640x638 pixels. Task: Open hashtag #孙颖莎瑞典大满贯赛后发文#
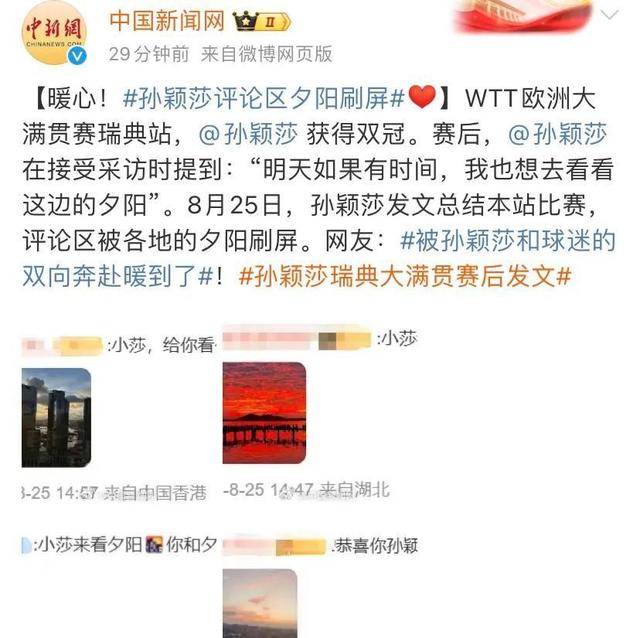[x=404, y=277]
